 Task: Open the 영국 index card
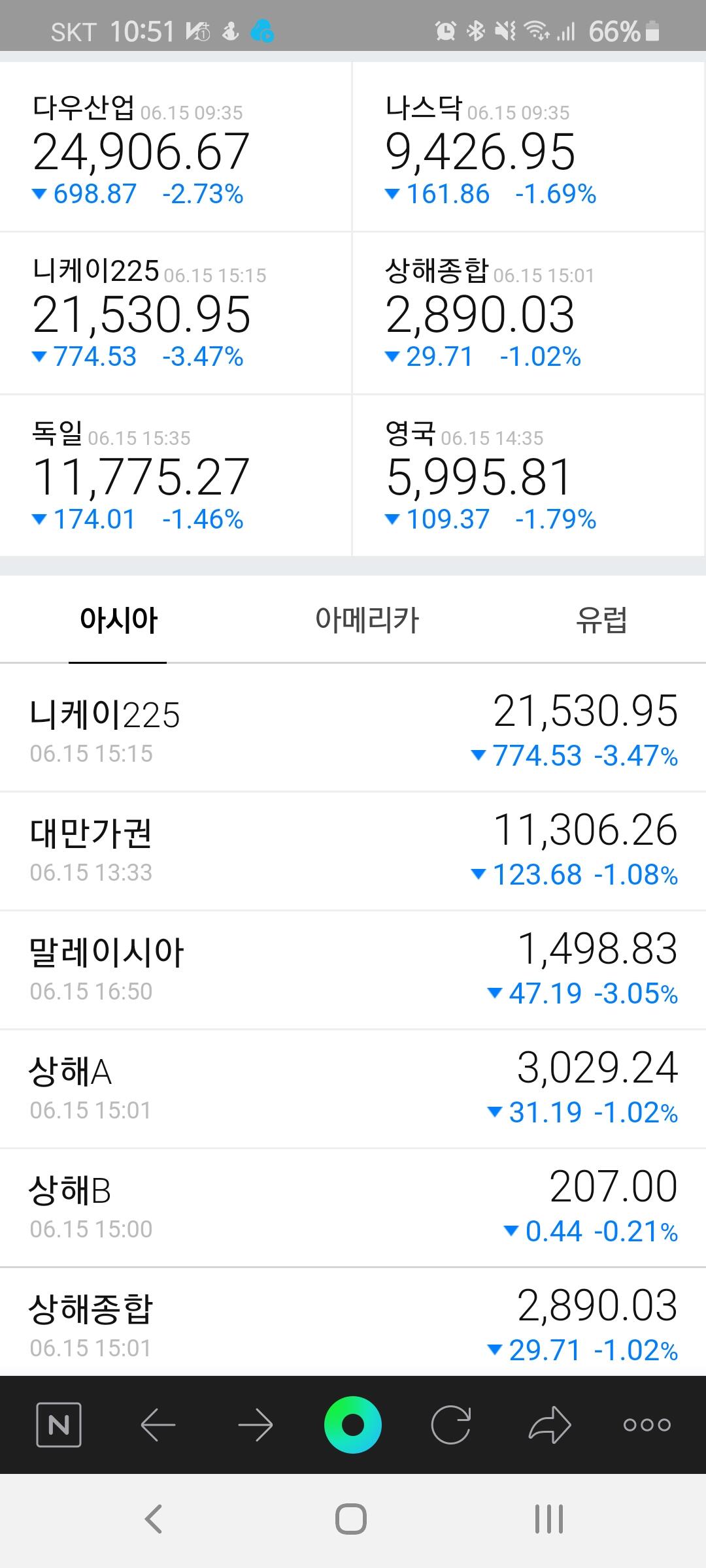(x=528, y=476)
